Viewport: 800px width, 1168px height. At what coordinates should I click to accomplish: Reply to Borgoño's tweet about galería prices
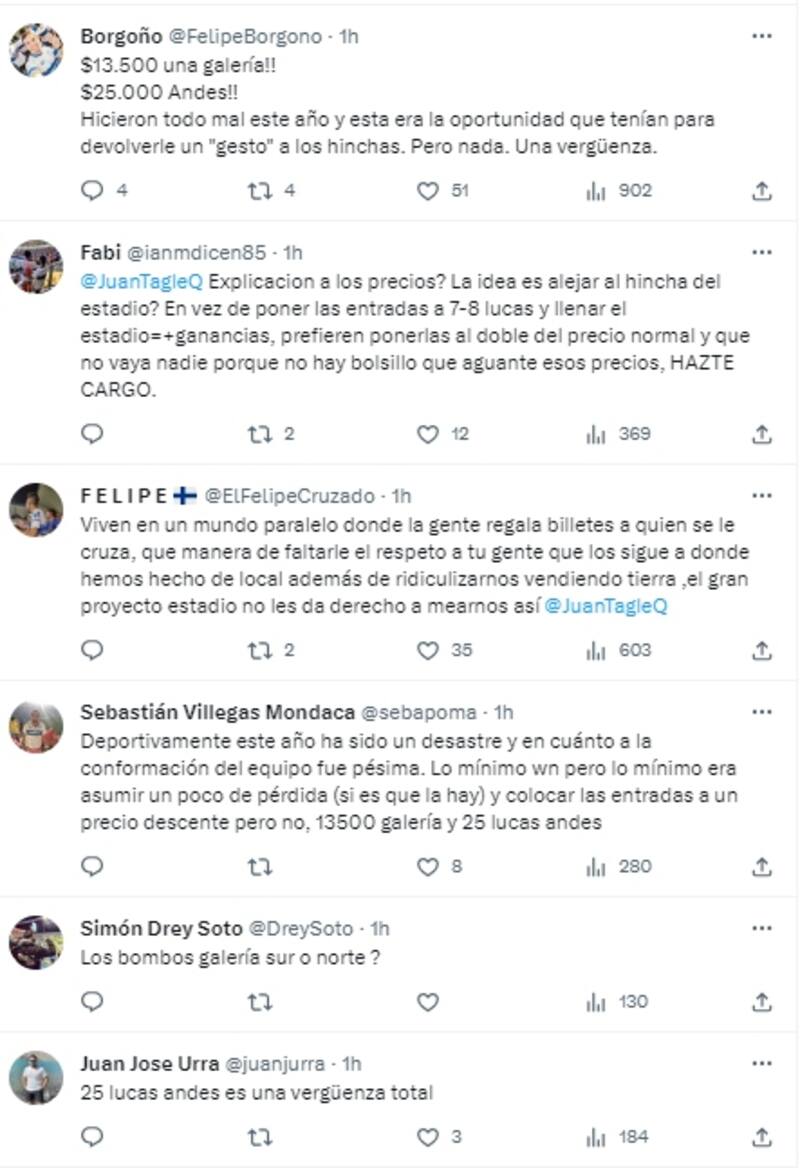(x=92, y=191)
